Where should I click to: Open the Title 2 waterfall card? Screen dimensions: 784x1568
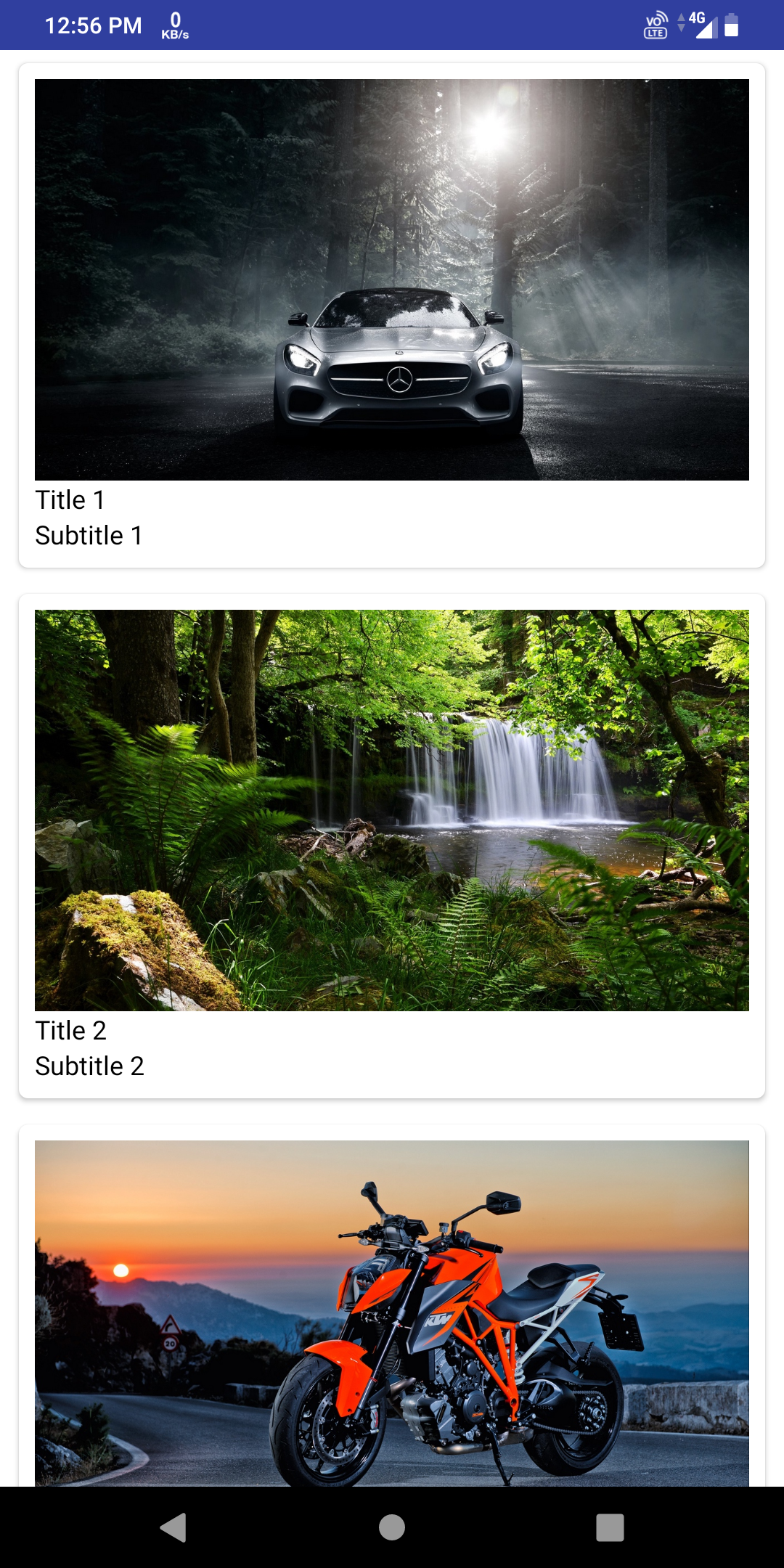pos(392,846)
